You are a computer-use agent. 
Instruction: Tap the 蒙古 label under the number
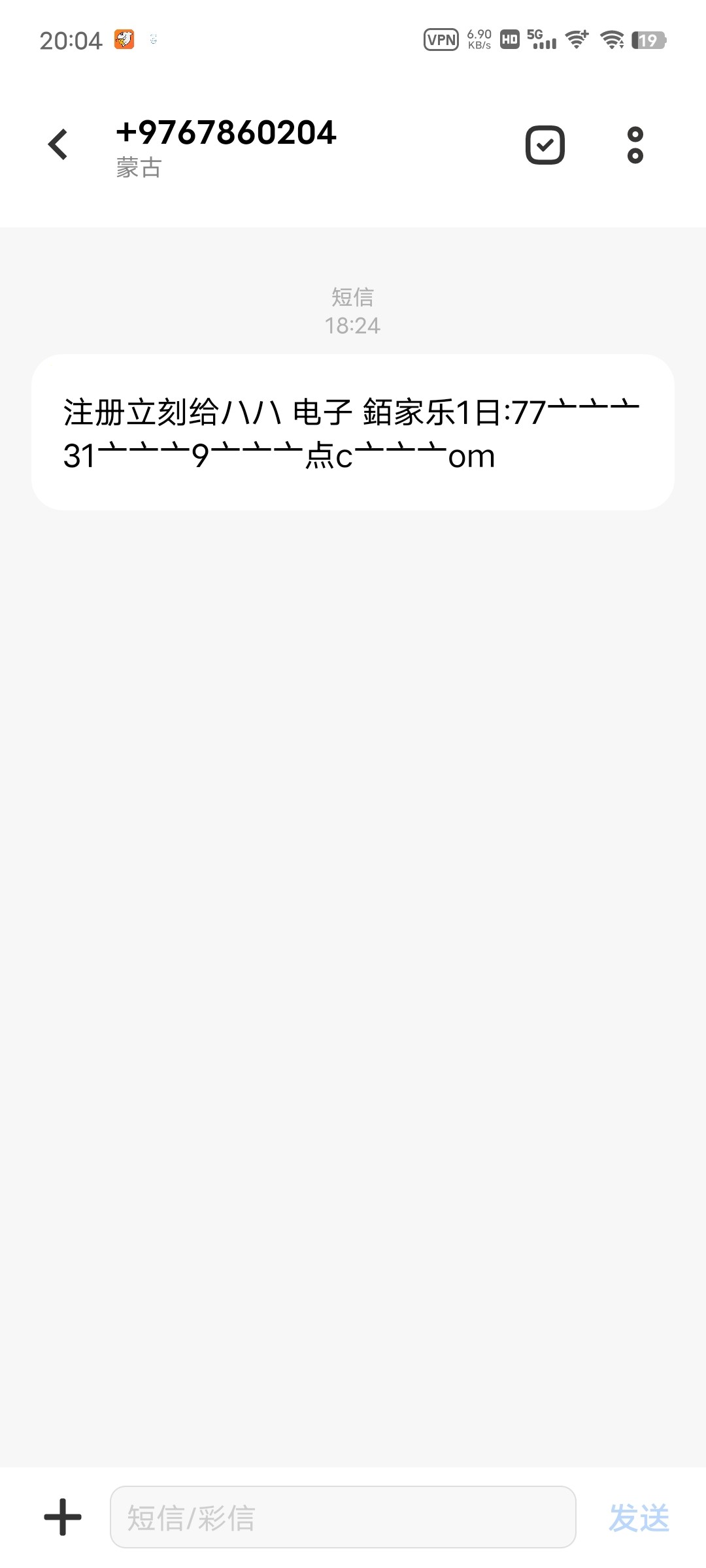tap(137, 170)
